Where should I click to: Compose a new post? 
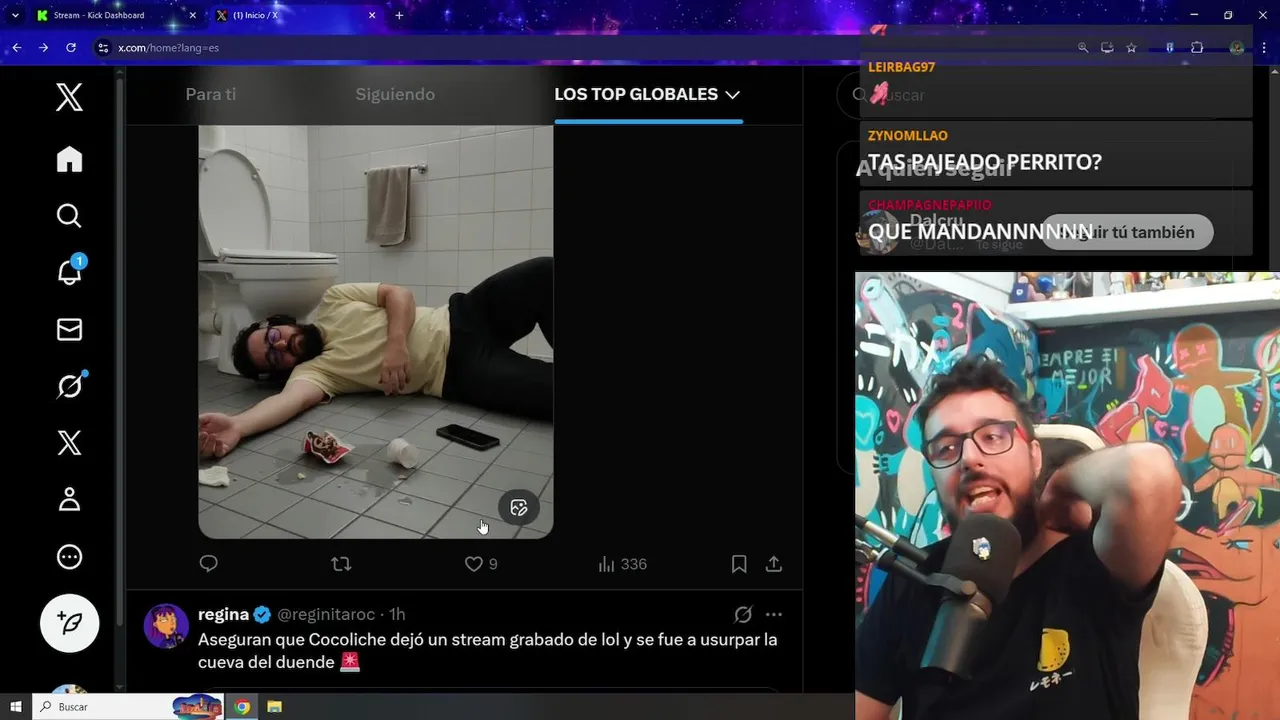[x=69, y=623]
